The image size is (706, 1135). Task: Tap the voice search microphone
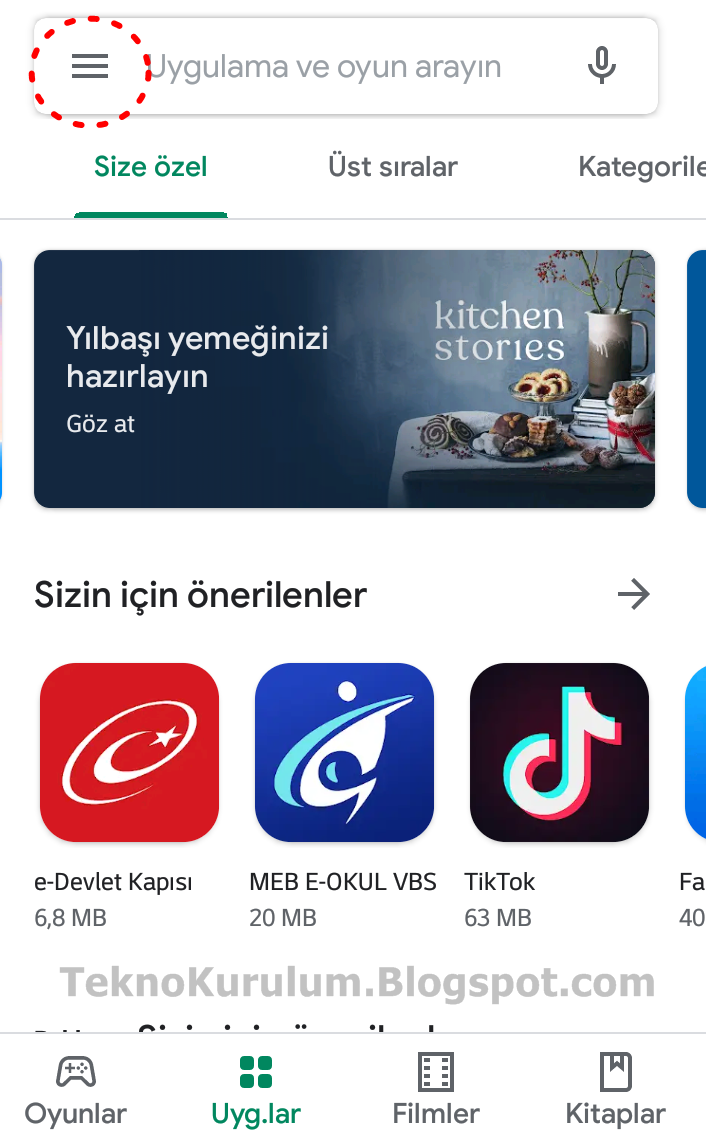601,67
